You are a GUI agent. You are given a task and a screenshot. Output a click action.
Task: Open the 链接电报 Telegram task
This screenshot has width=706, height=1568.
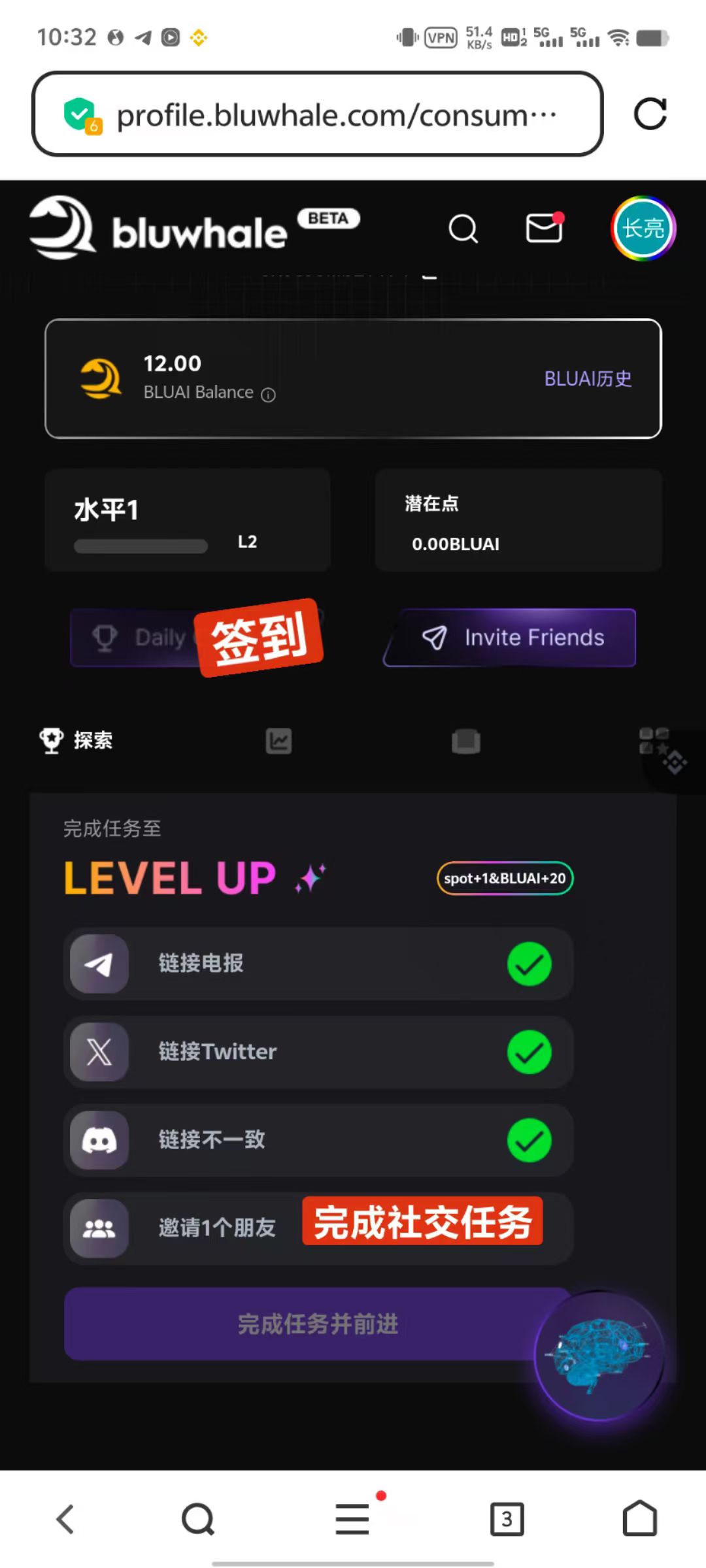(318, 964)
